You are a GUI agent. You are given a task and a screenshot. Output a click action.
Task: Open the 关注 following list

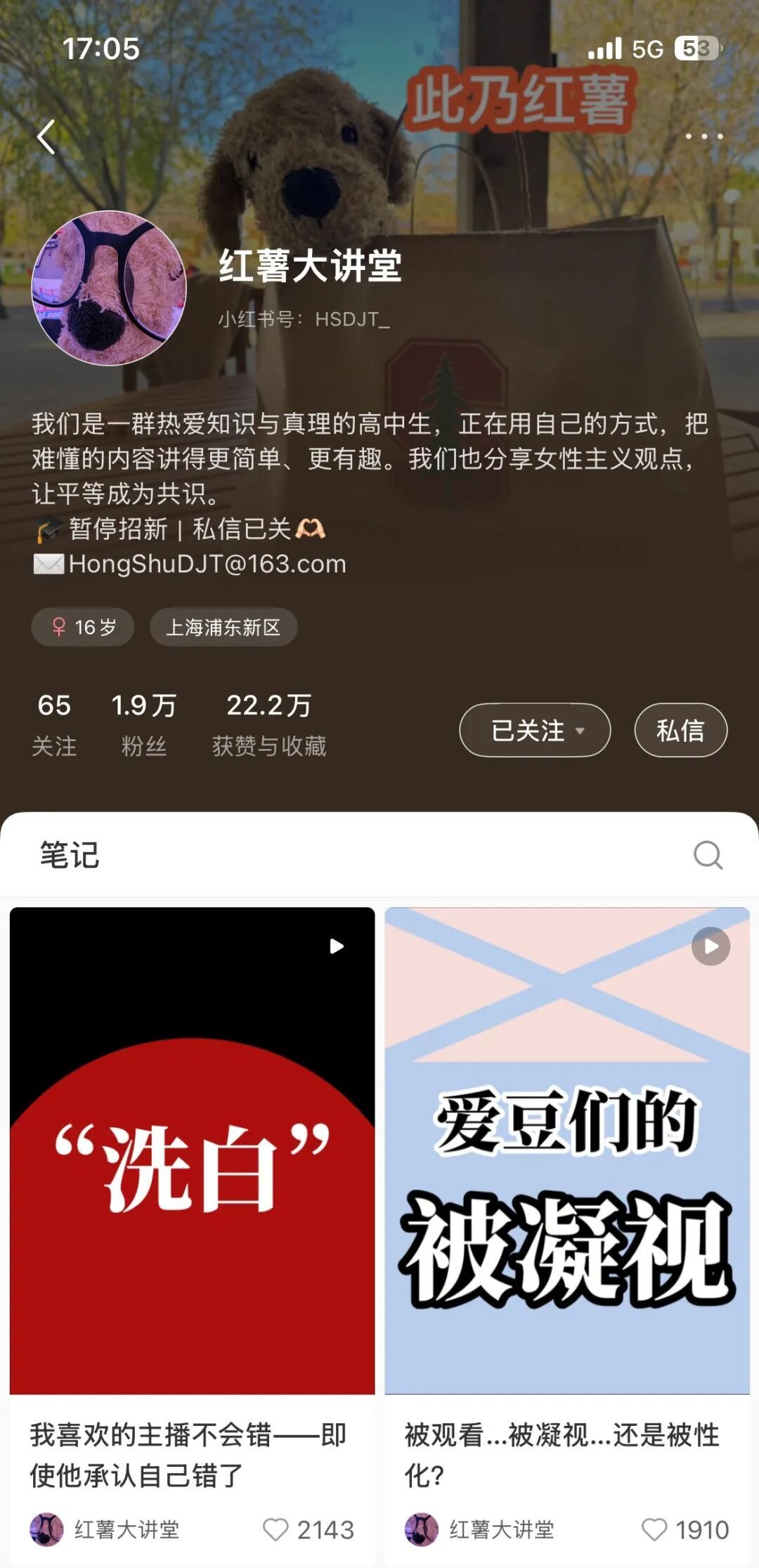coord(54,724)
